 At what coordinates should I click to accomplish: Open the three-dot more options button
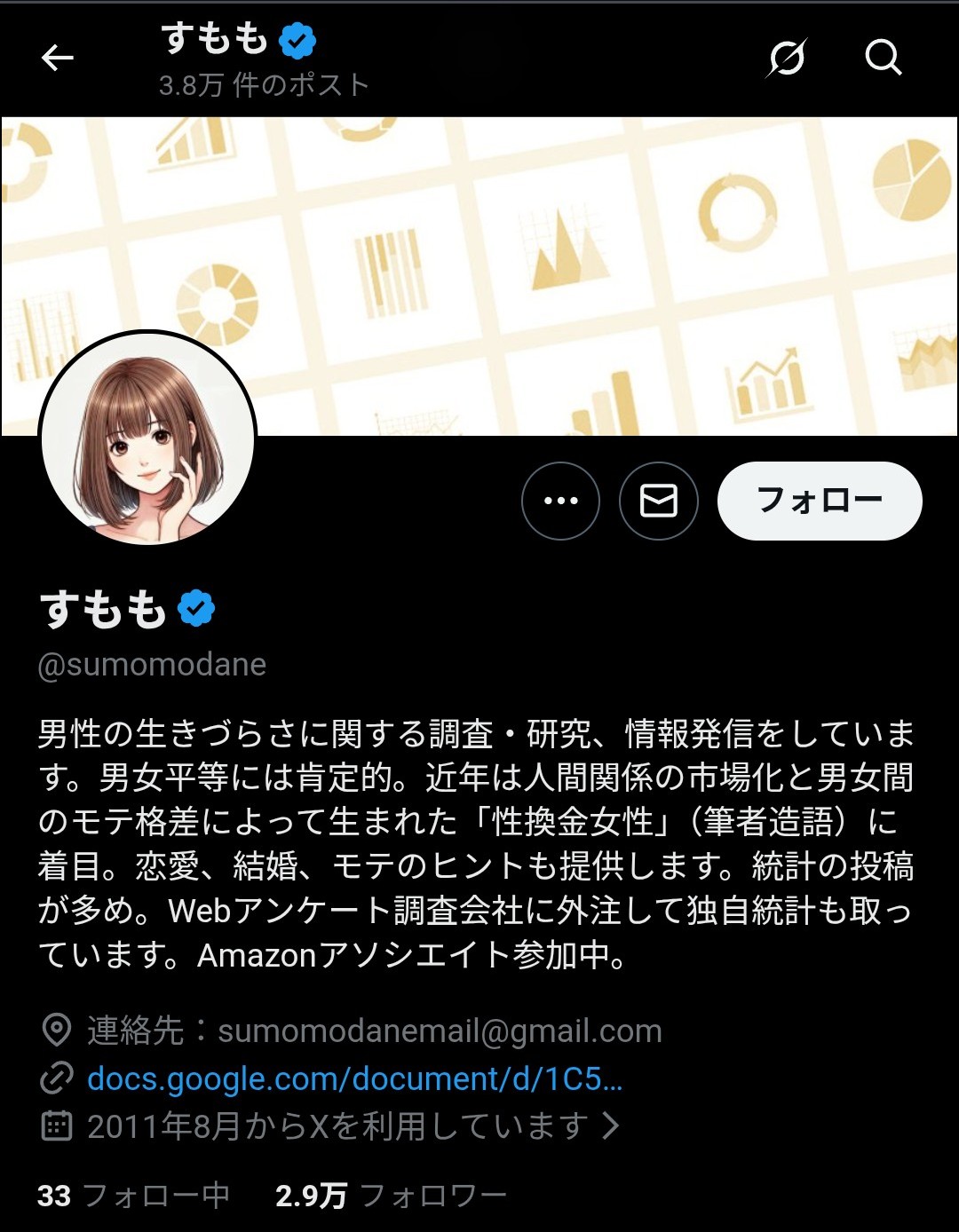pyautogui.click(x=560, y=501)
